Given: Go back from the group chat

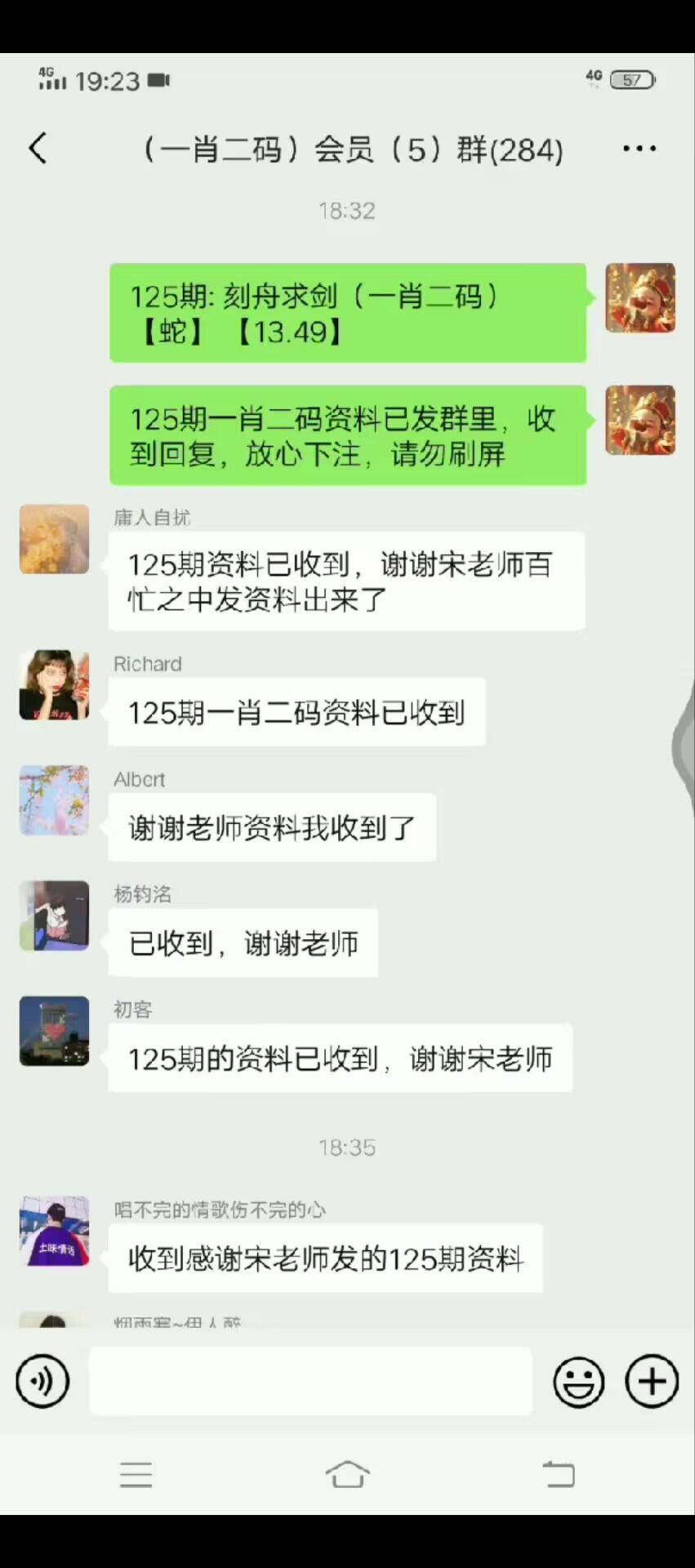Looking at the screenshot, I should [x=38, y=149].
